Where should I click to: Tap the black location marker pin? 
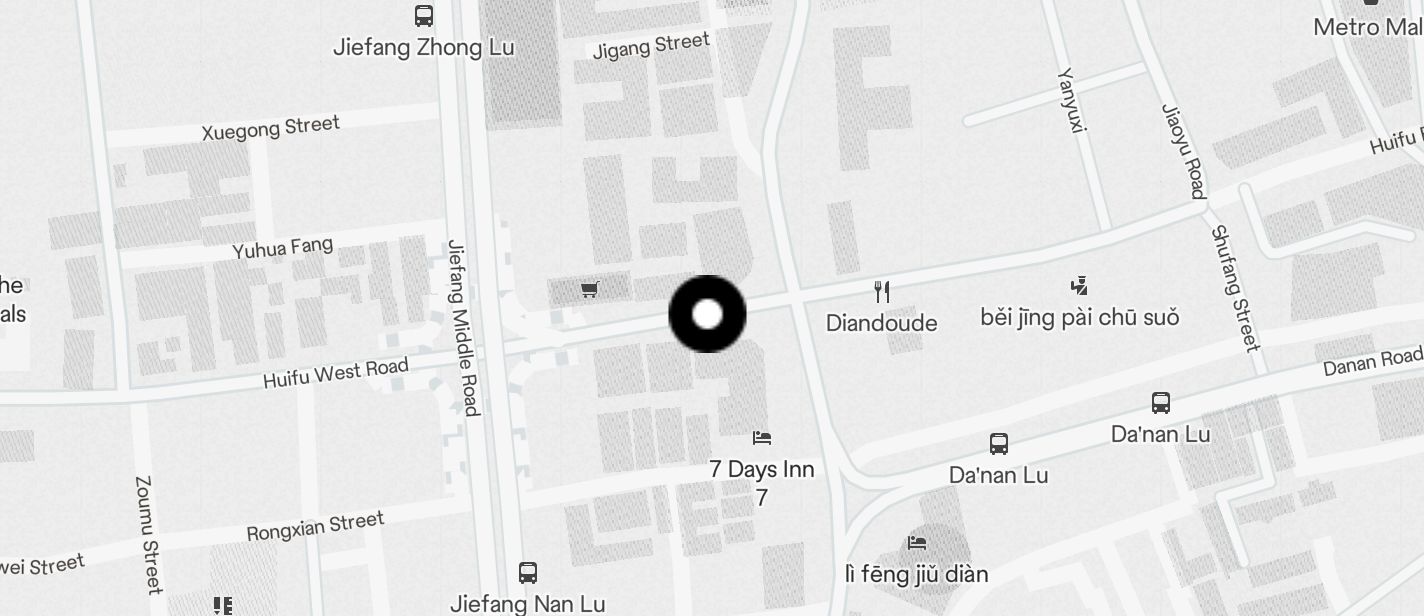point(707,314)
